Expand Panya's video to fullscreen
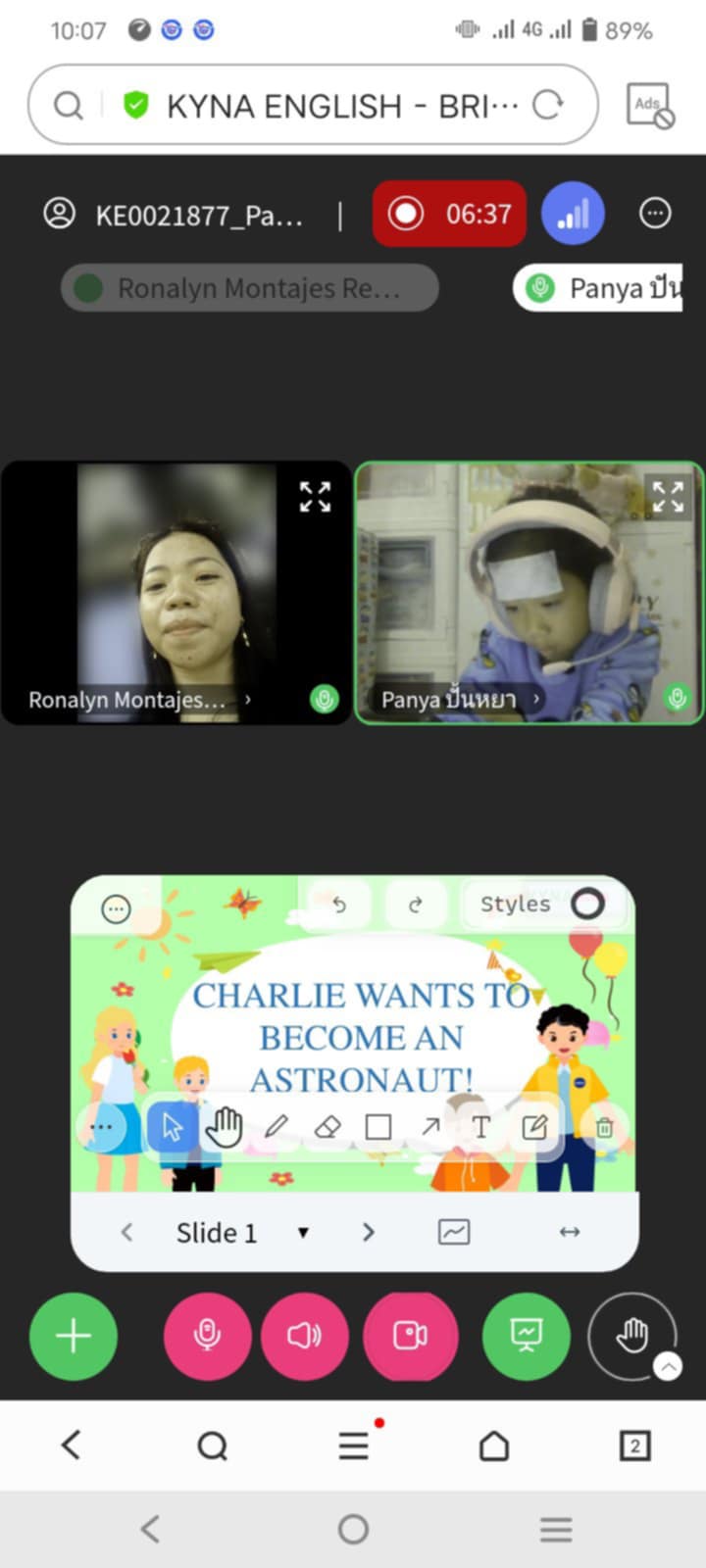Viewport: 706px width, 1568px height. [x=668, y=497]
